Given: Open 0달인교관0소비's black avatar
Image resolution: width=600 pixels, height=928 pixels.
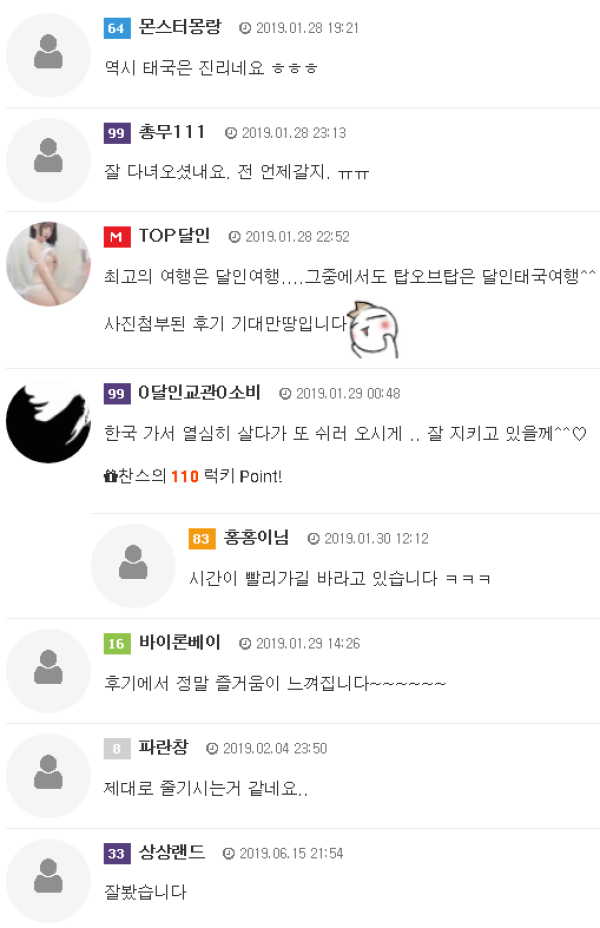Looking at the screenshot, I should (x=48, y=421).
